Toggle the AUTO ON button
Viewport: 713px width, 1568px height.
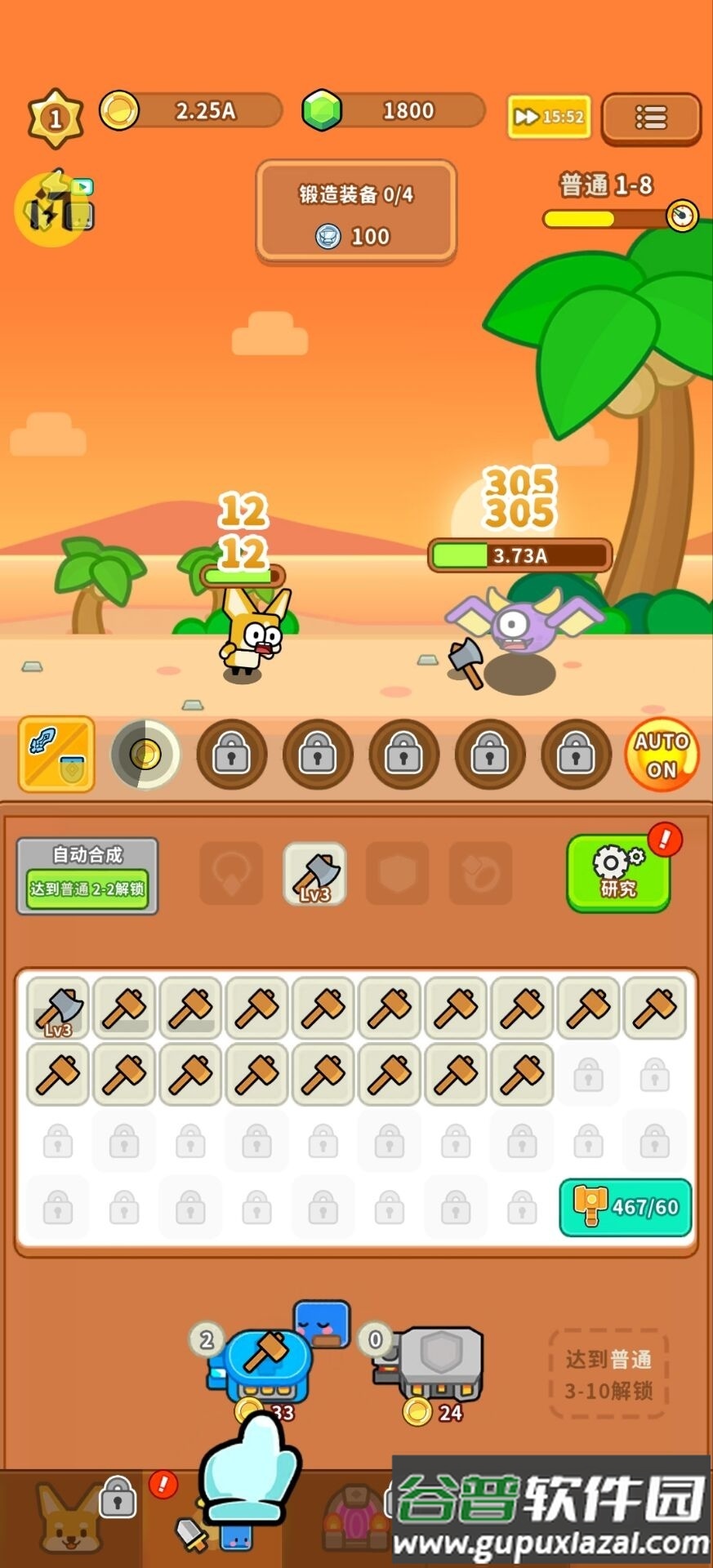[x=662, y=755]
